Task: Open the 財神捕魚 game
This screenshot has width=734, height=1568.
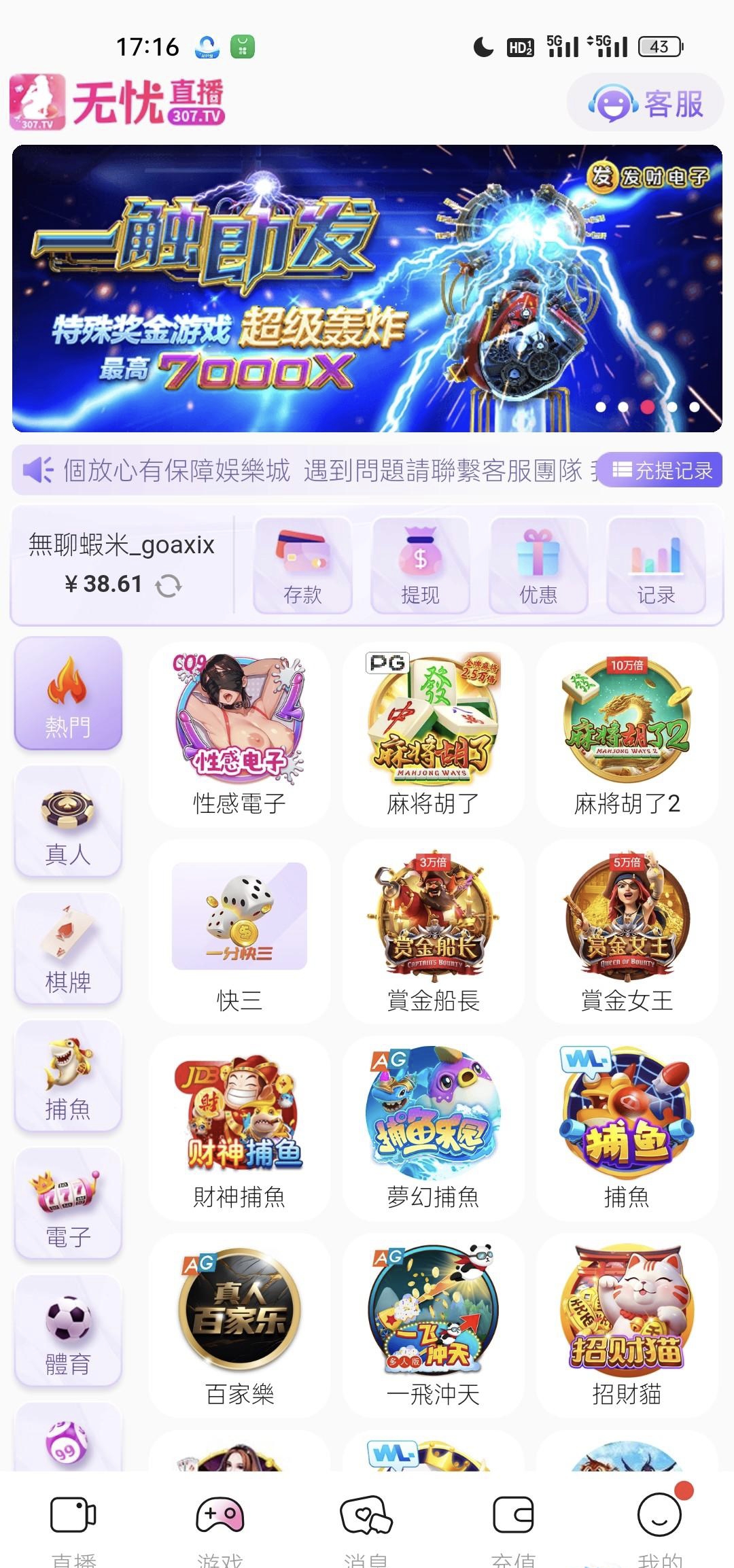Action: pyautogui.click(x=239, y=1128)
